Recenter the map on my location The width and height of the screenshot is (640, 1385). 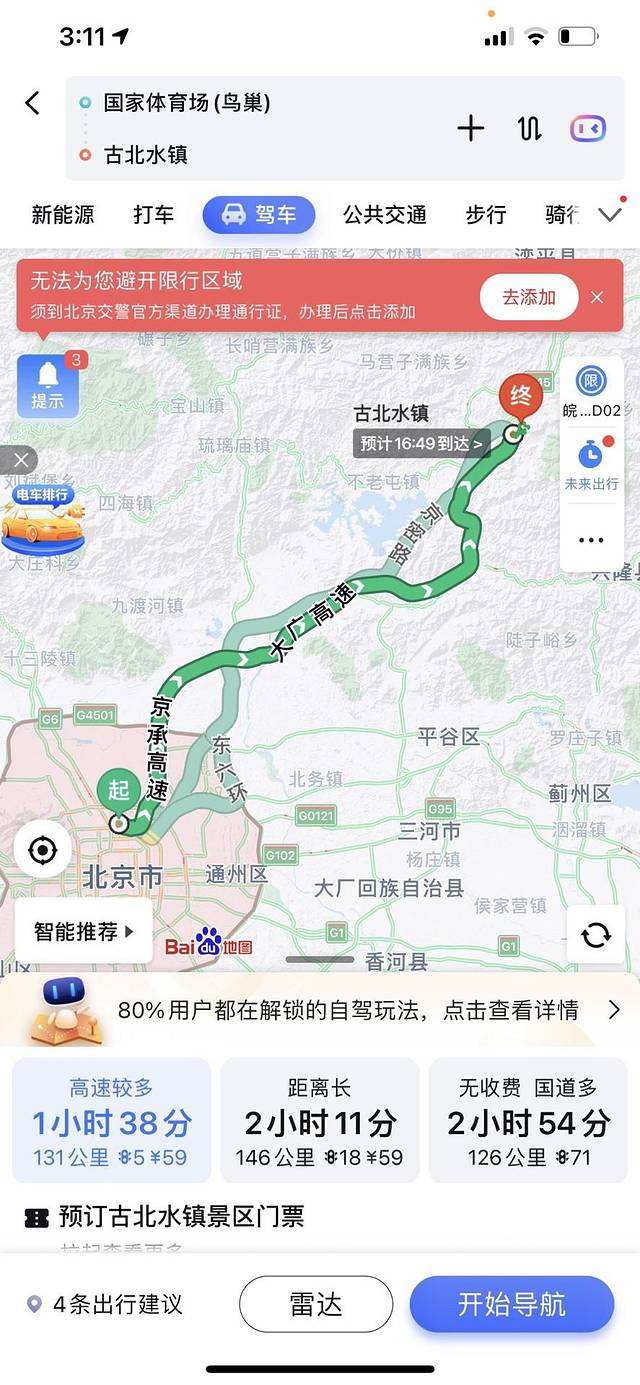[x=43, y=851]
